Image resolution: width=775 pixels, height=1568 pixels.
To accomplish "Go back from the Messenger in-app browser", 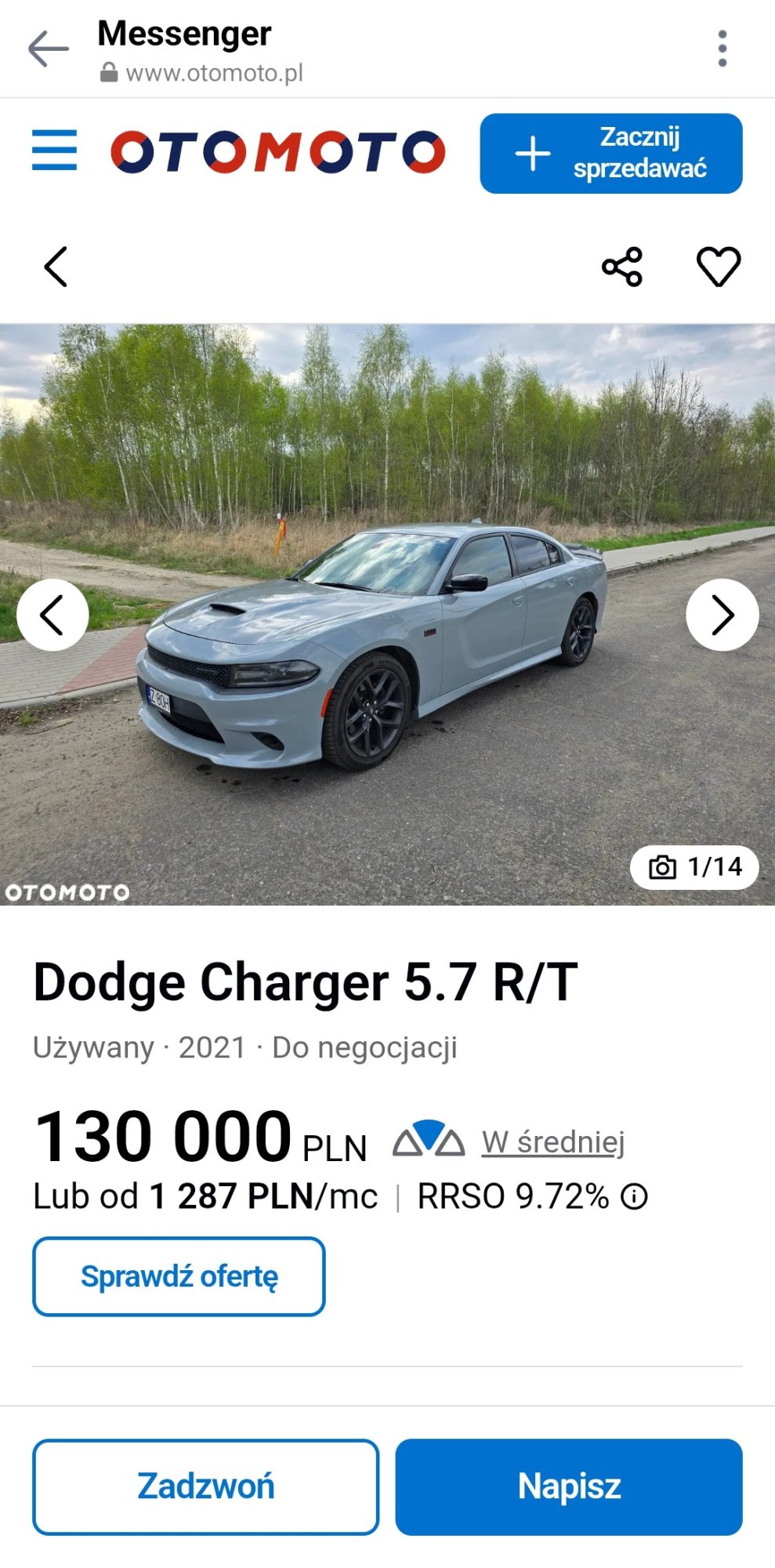I will (x=48, y=49).
